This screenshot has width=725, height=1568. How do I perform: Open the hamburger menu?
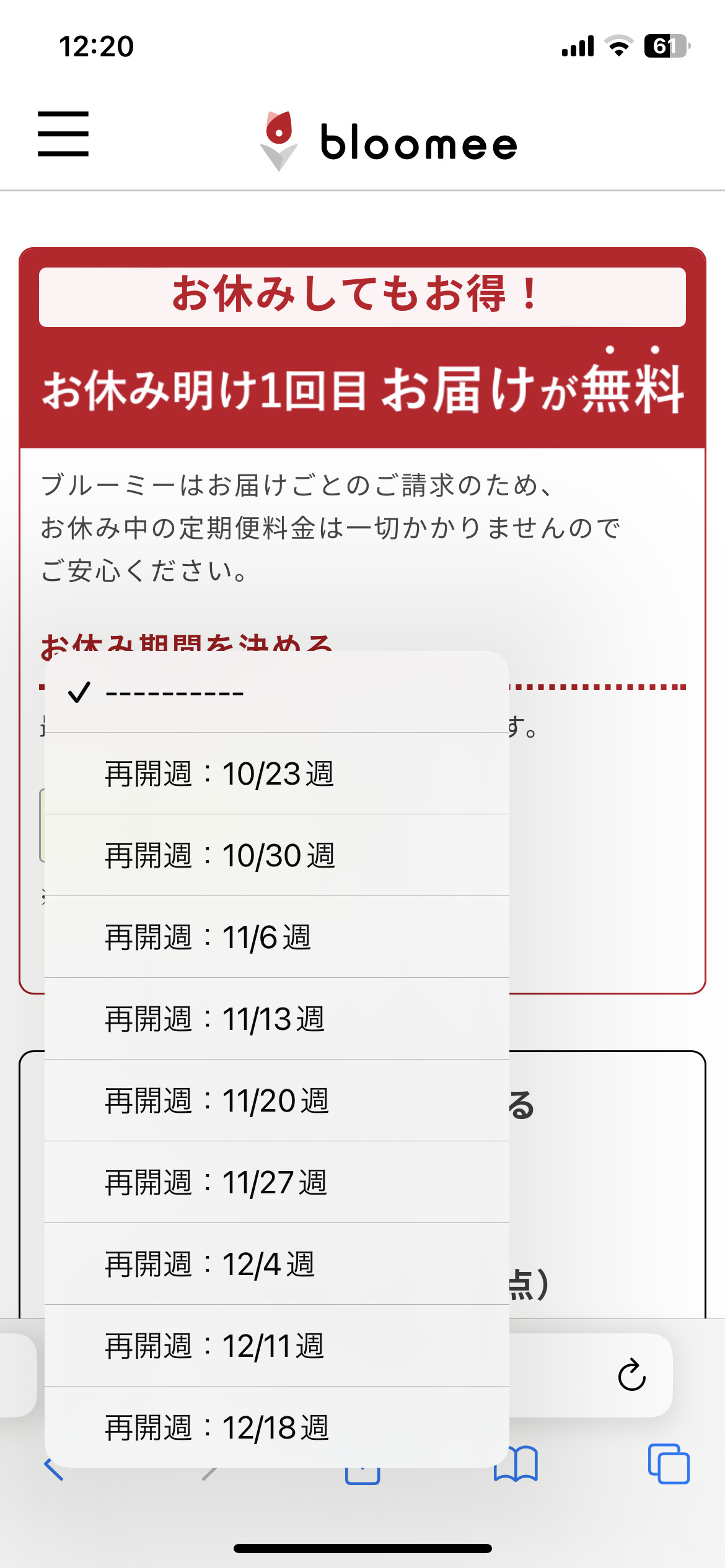pos(63,134)
